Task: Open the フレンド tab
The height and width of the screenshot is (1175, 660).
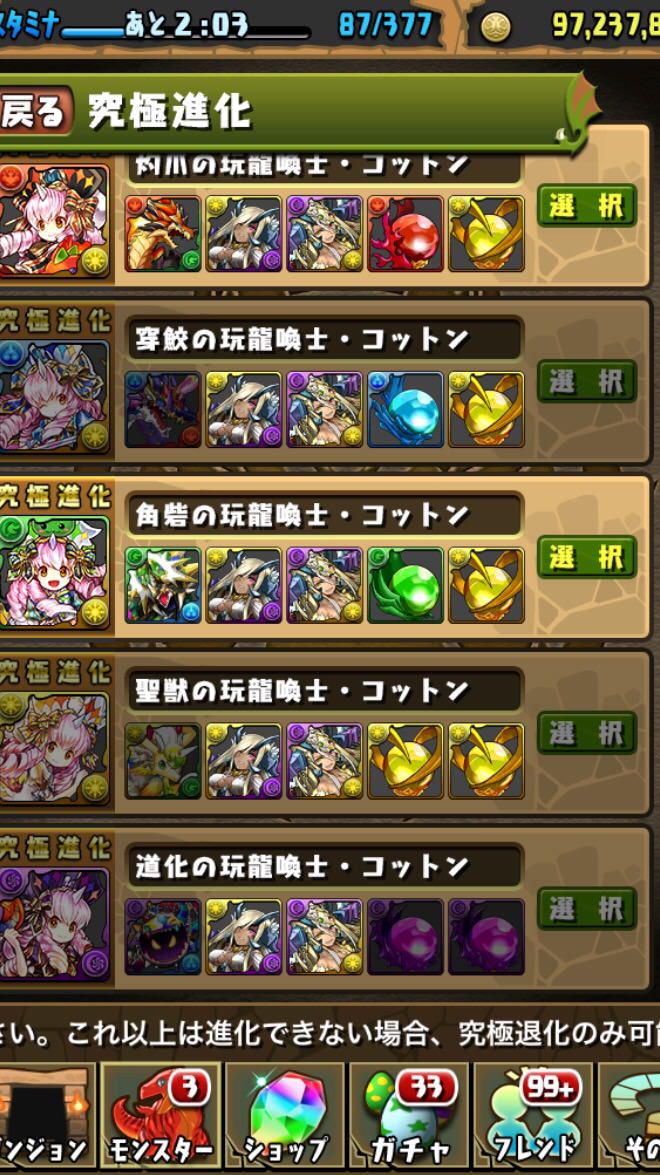Action: (x=533, y=1118)
